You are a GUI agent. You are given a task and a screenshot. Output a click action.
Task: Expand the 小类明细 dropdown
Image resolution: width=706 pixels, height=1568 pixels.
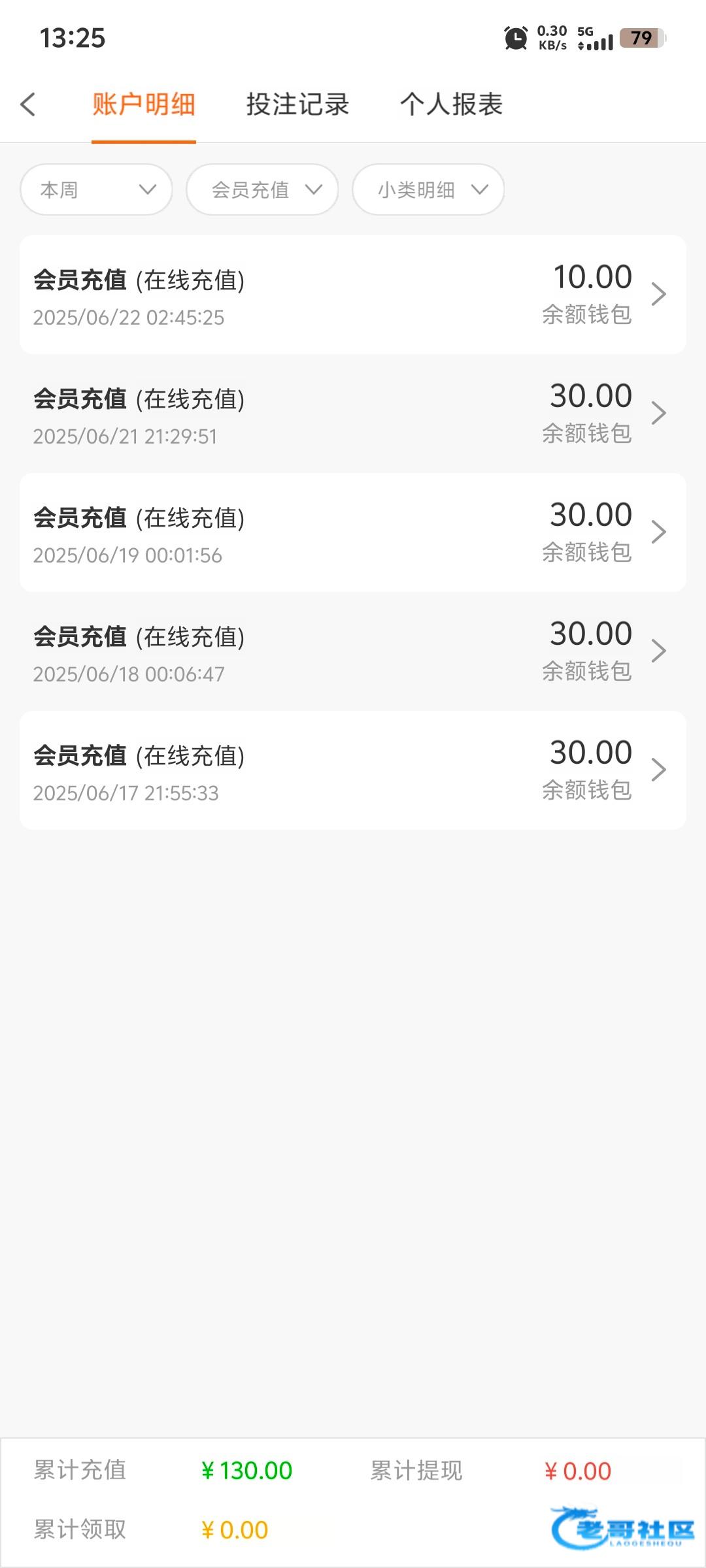(428, 189)
